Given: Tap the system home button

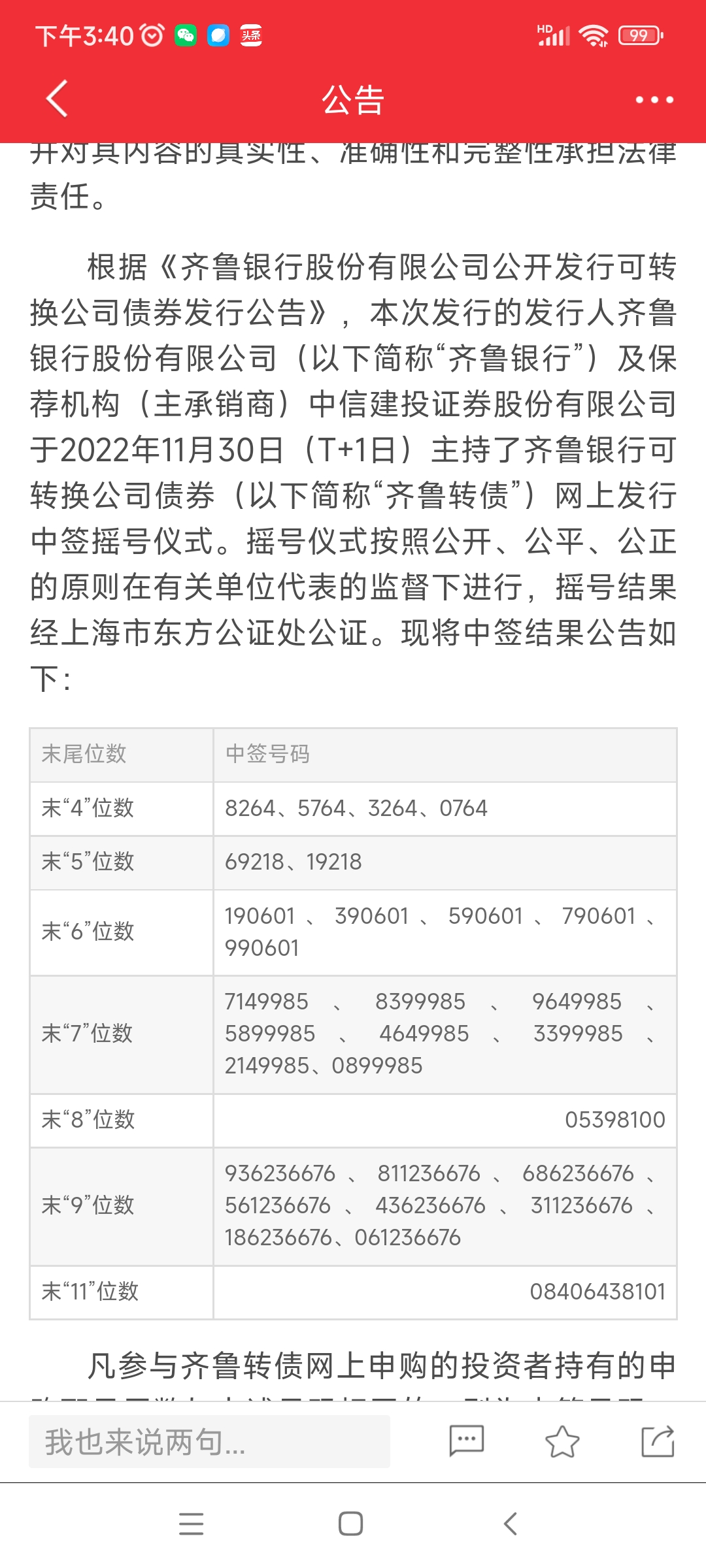Looking at the screenshot, I should pyautogui.click(x=351, y=1524).
